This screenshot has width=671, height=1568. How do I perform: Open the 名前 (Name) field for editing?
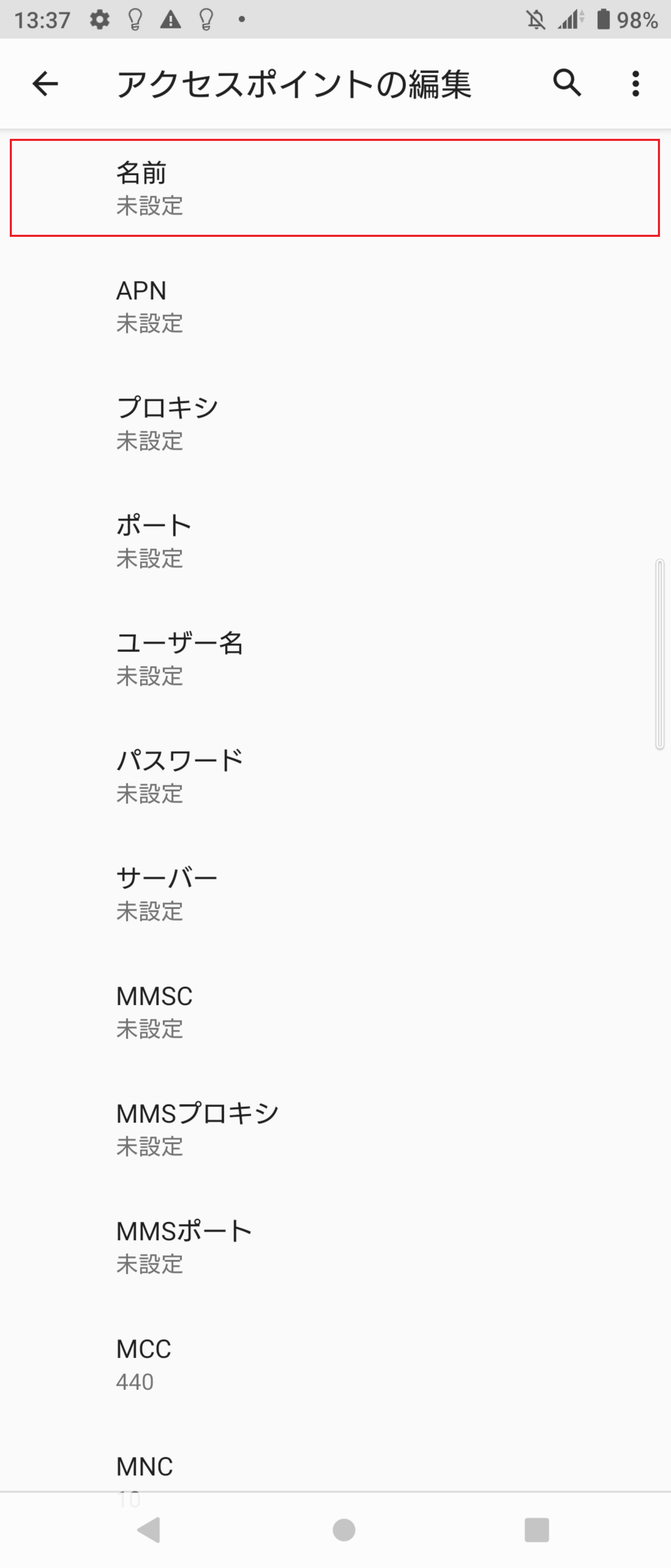click(335, 189)
